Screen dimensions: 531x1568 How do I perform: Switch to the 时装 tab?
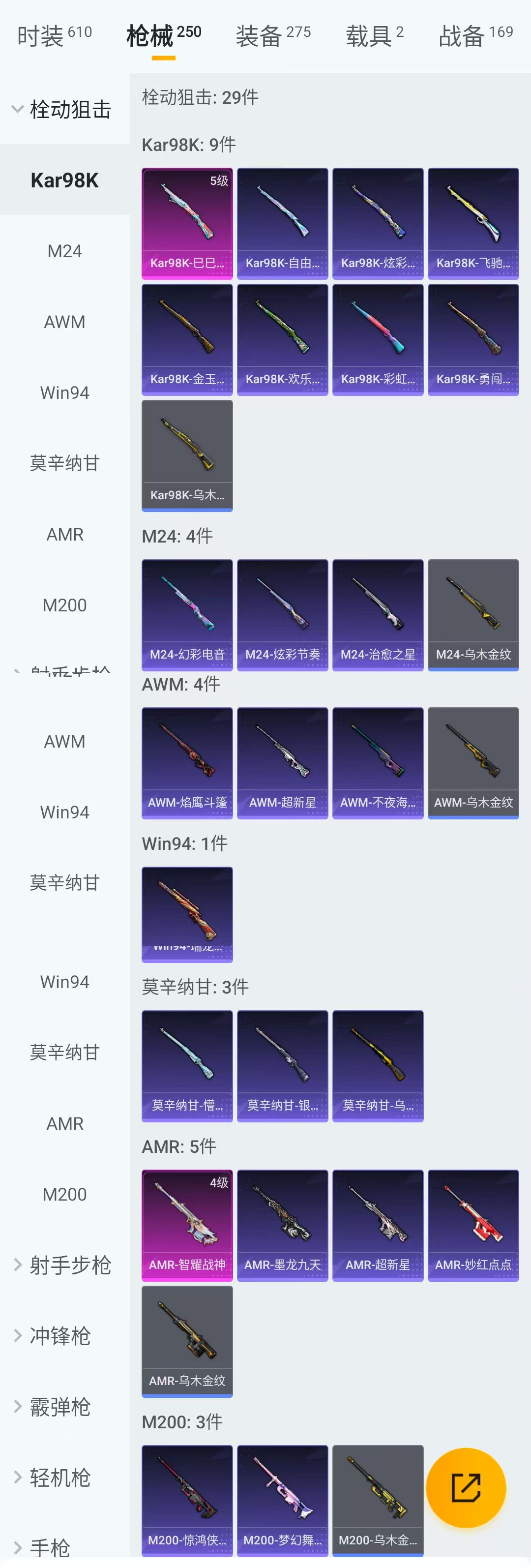54,35
